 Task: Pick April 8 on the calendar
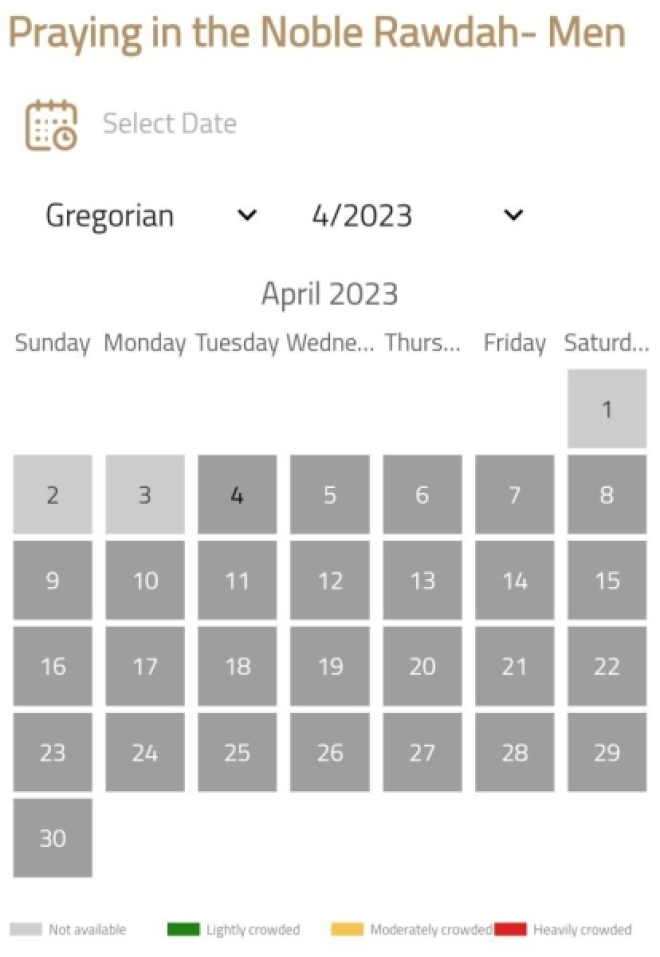pos(607,495)
